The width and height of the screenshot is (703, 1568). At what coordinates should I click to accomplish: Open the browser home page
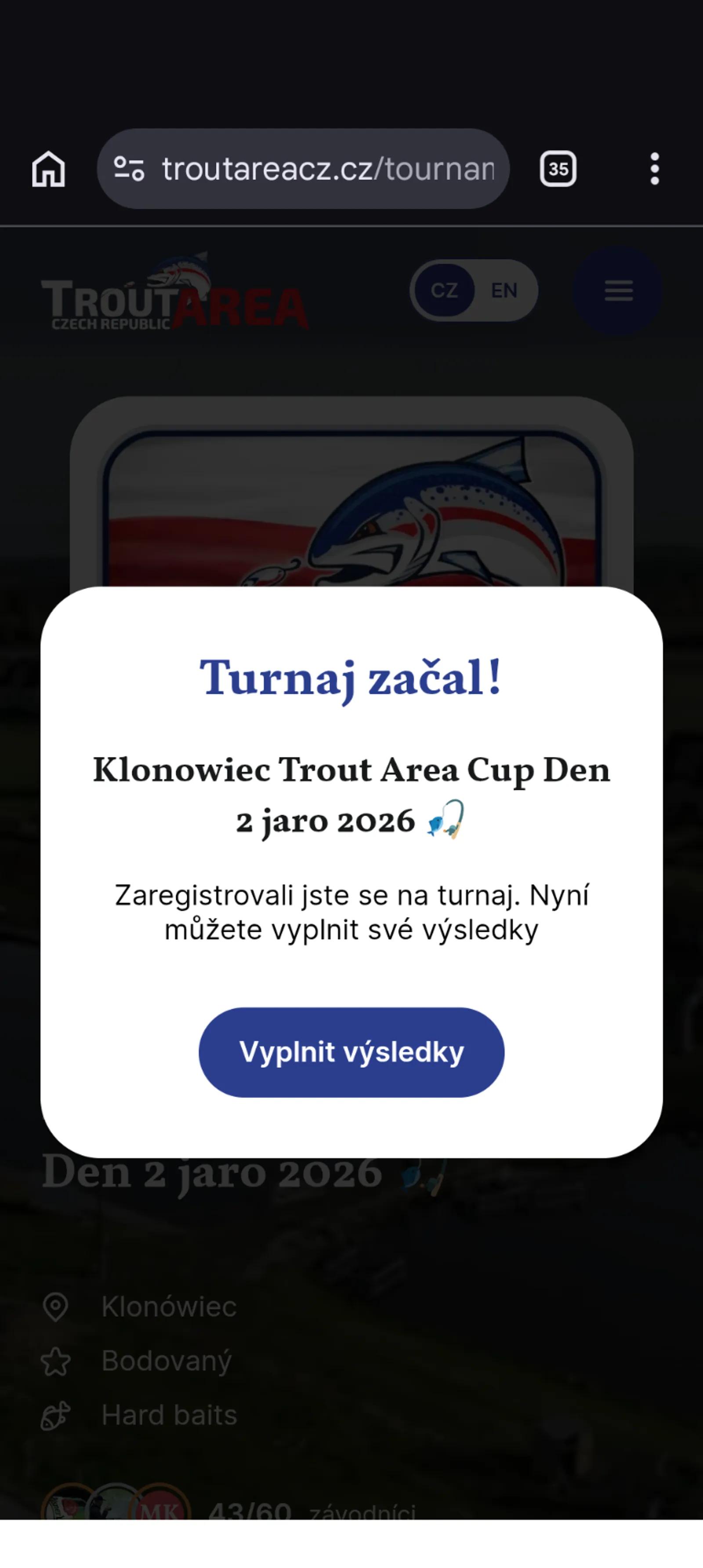click(x=49, y=169)
